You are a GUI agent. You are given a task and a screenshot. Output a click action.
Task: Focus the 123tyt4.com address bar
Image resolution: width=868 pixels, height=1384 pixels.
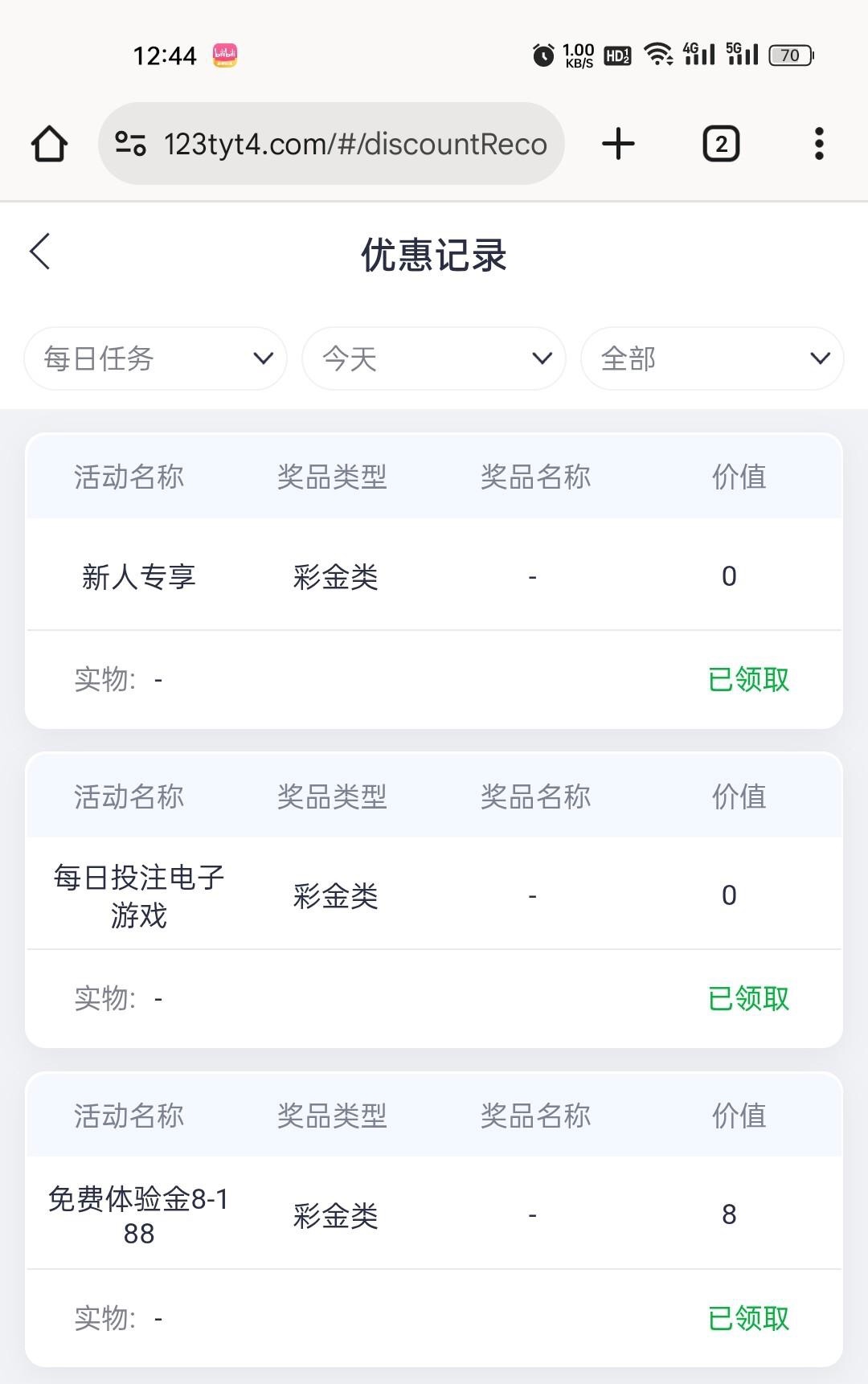point(354,145)
